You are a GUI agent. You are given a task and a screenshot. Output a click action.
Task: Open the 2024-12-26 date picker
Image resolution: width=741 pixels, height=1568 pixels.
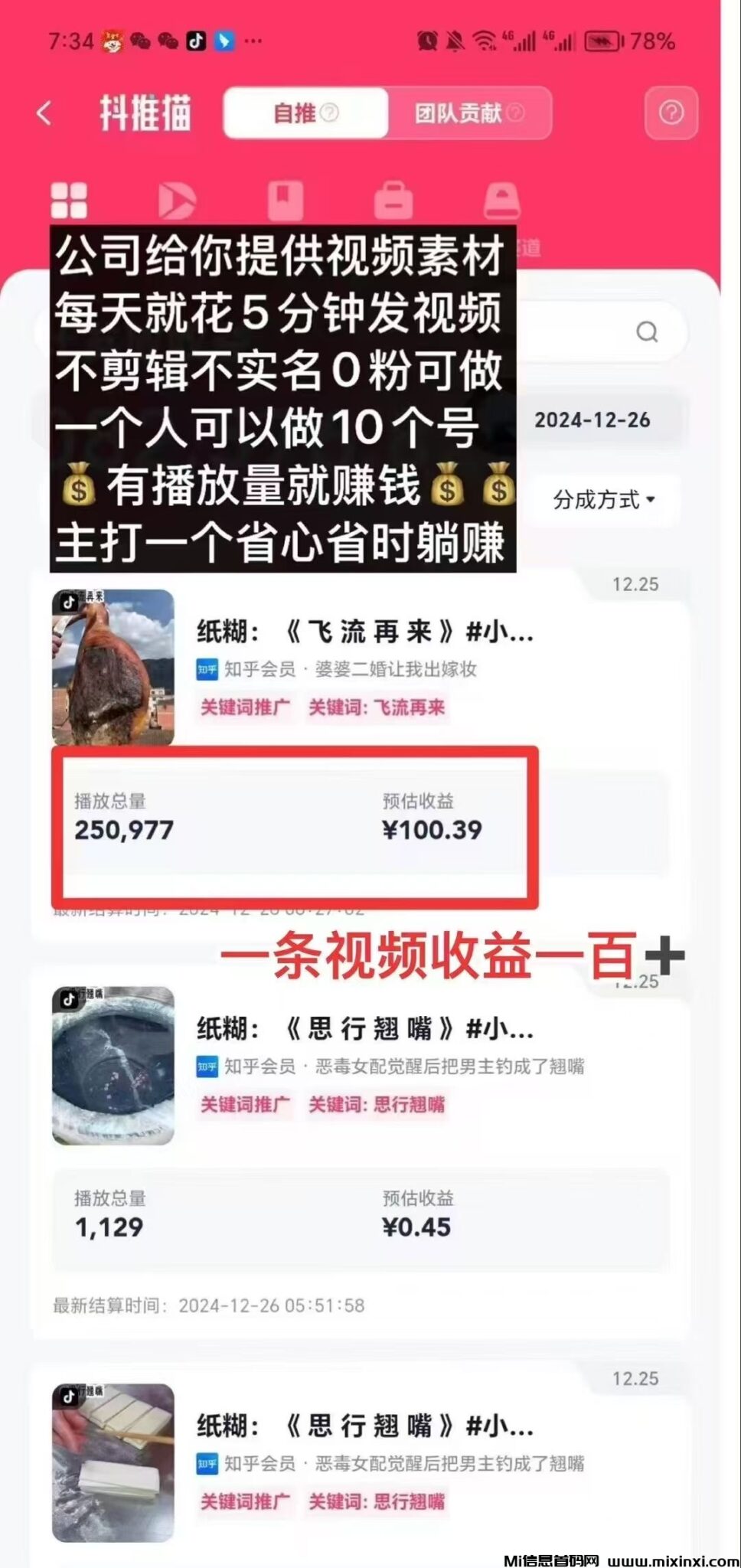(592, 420)
